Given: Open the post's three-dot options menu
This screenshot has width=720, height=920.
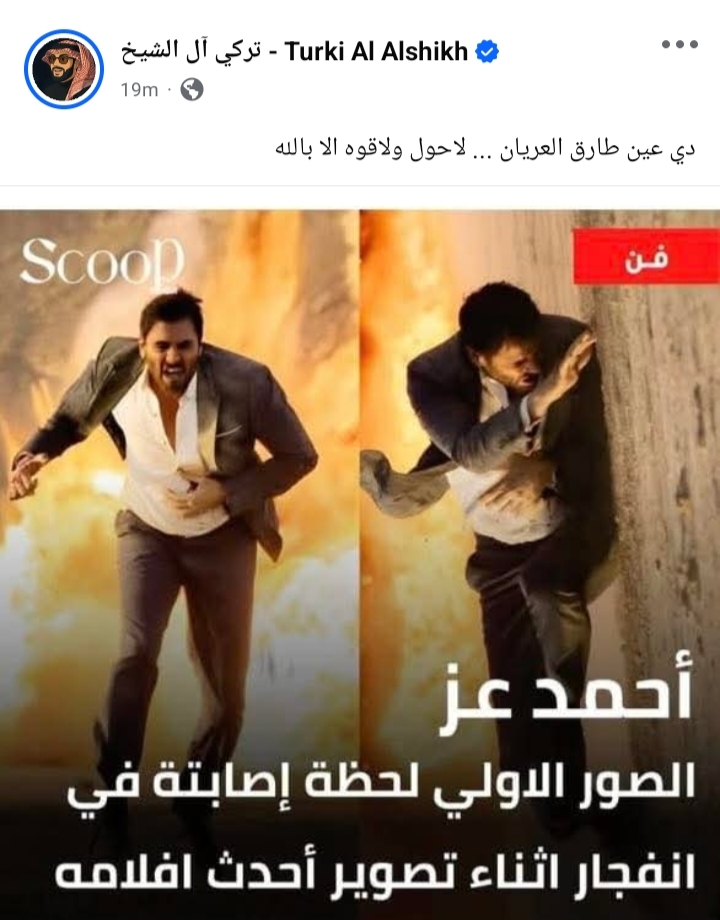Looking at the screenshot, I should 680,45.
